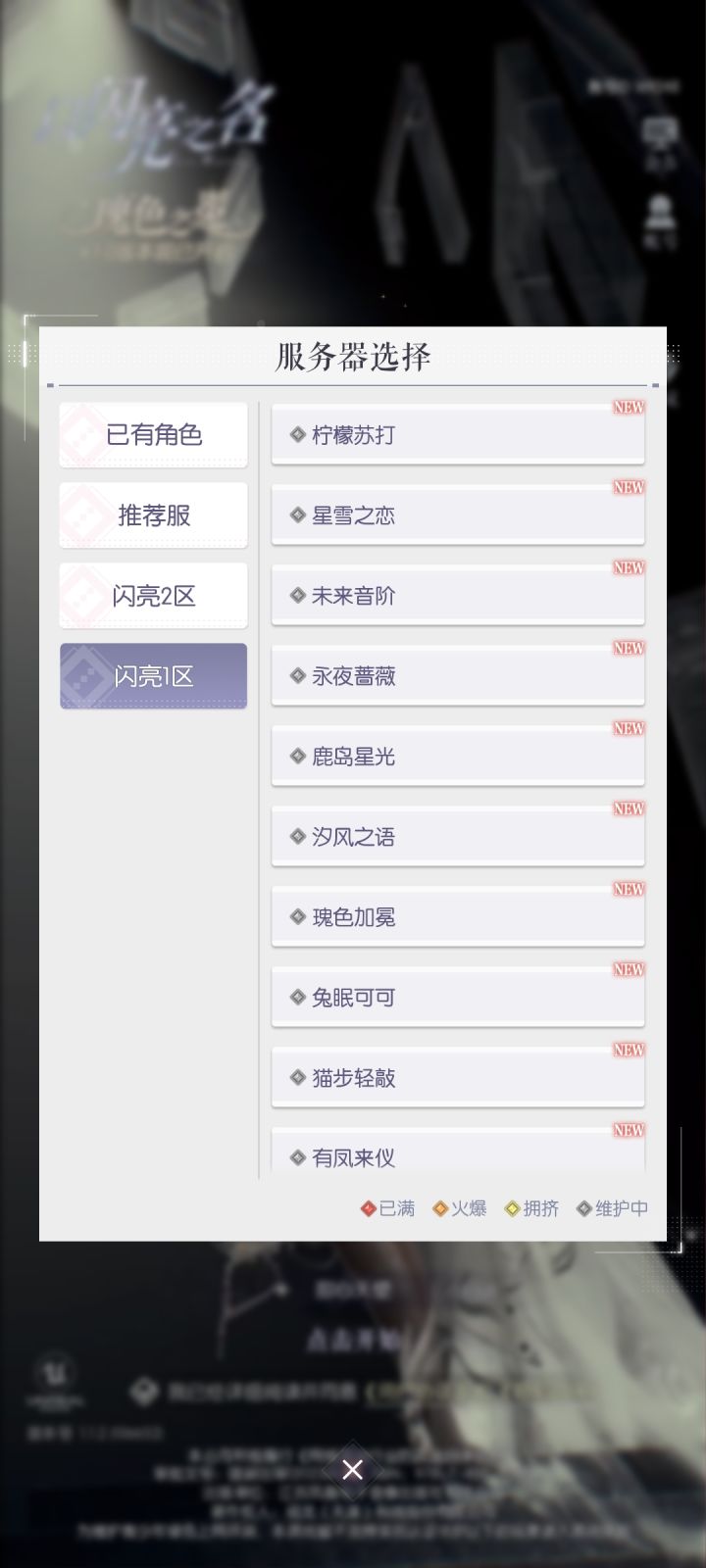Switch to the 闪亮2区 tab

click(x=153, y=596)
